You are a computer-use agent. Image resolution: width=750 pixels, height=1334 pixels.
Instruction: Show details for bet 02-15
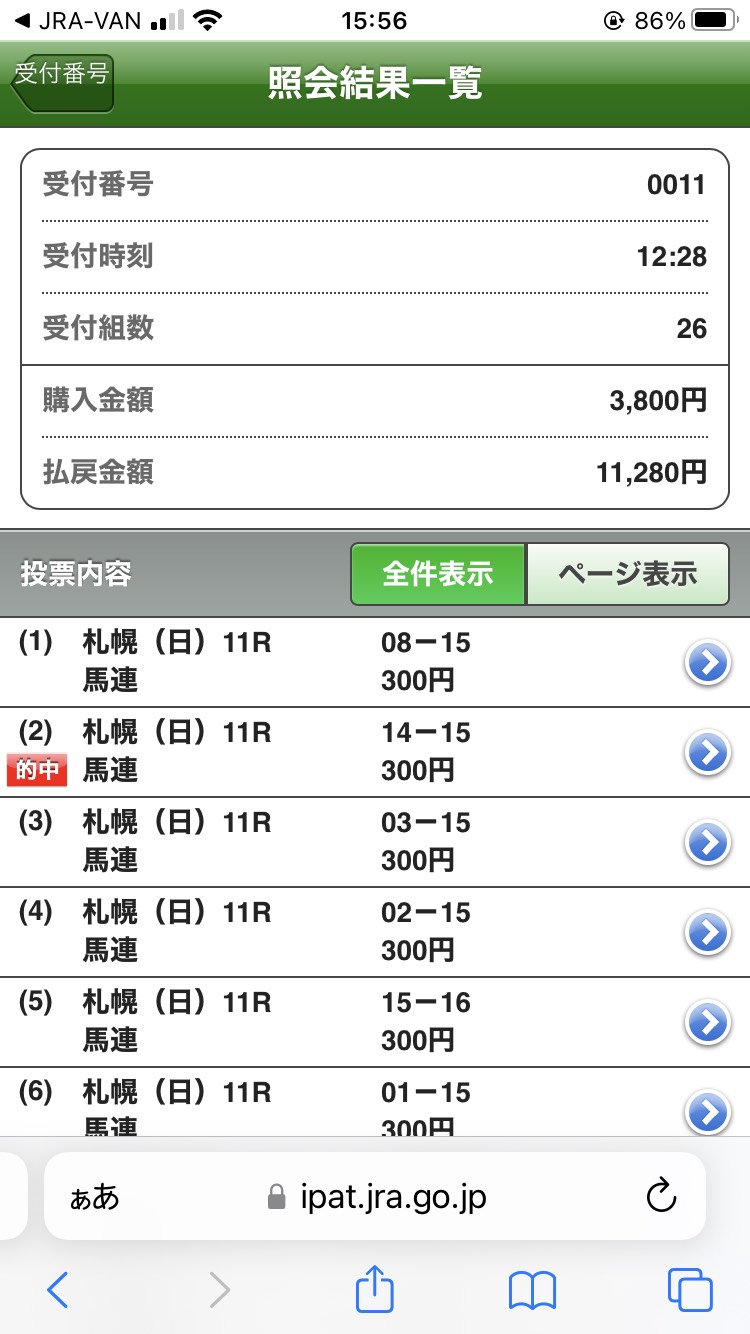708,932
